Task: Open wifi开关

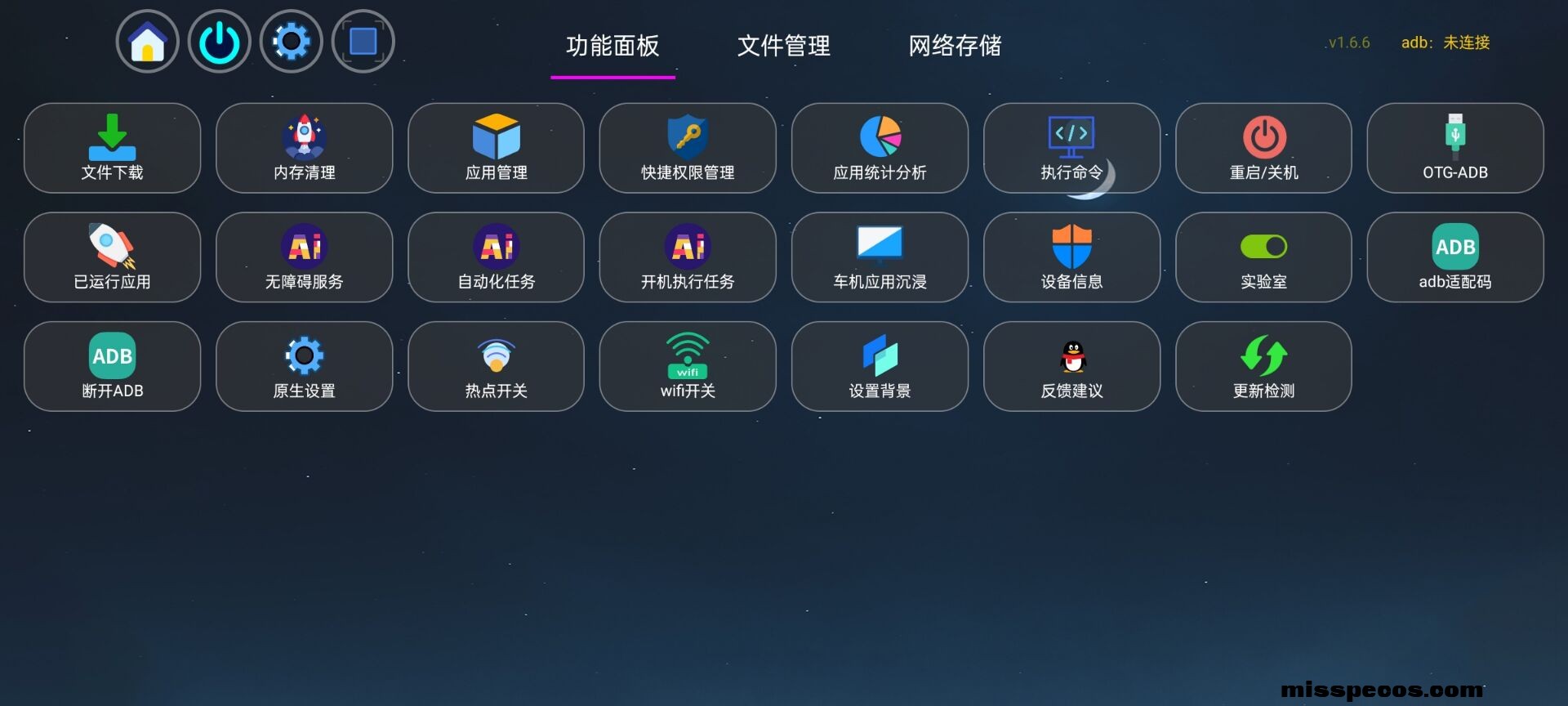Action: click(688, 366)
